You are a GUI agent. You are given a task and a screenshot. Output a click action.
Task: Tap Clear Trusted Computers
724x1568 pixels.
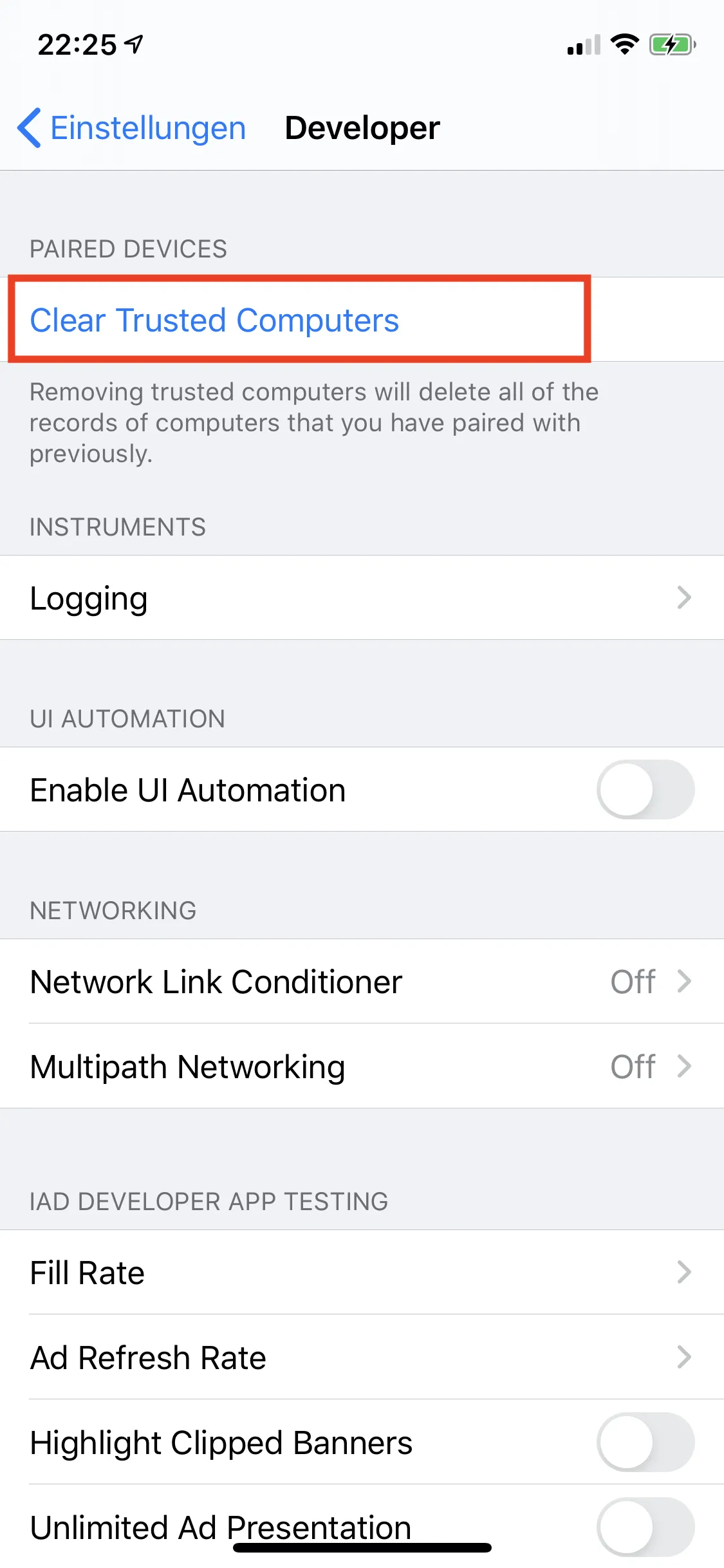pyautogui.click(x=214, y=320)
